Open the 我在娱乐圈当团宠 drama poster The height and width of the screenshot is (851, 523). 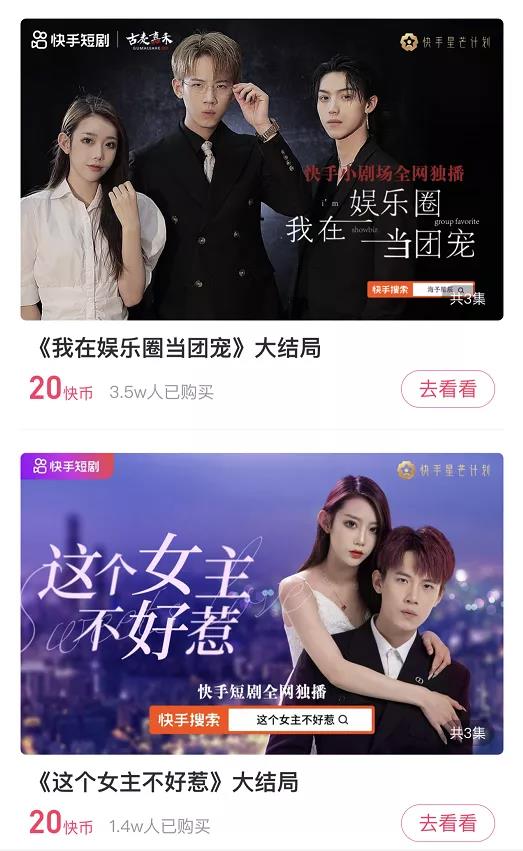coord(262,169)
